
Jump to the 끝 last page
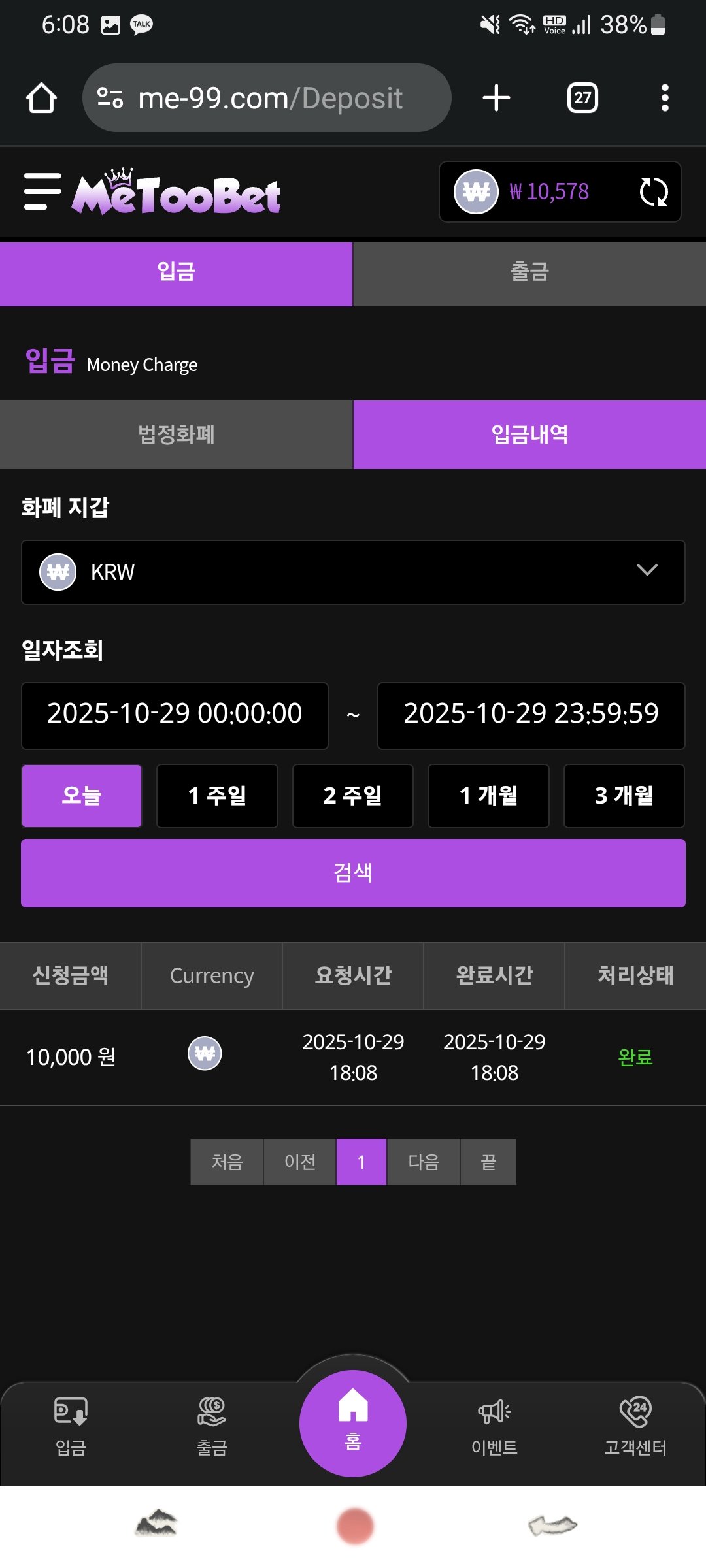click(488, 1162)
